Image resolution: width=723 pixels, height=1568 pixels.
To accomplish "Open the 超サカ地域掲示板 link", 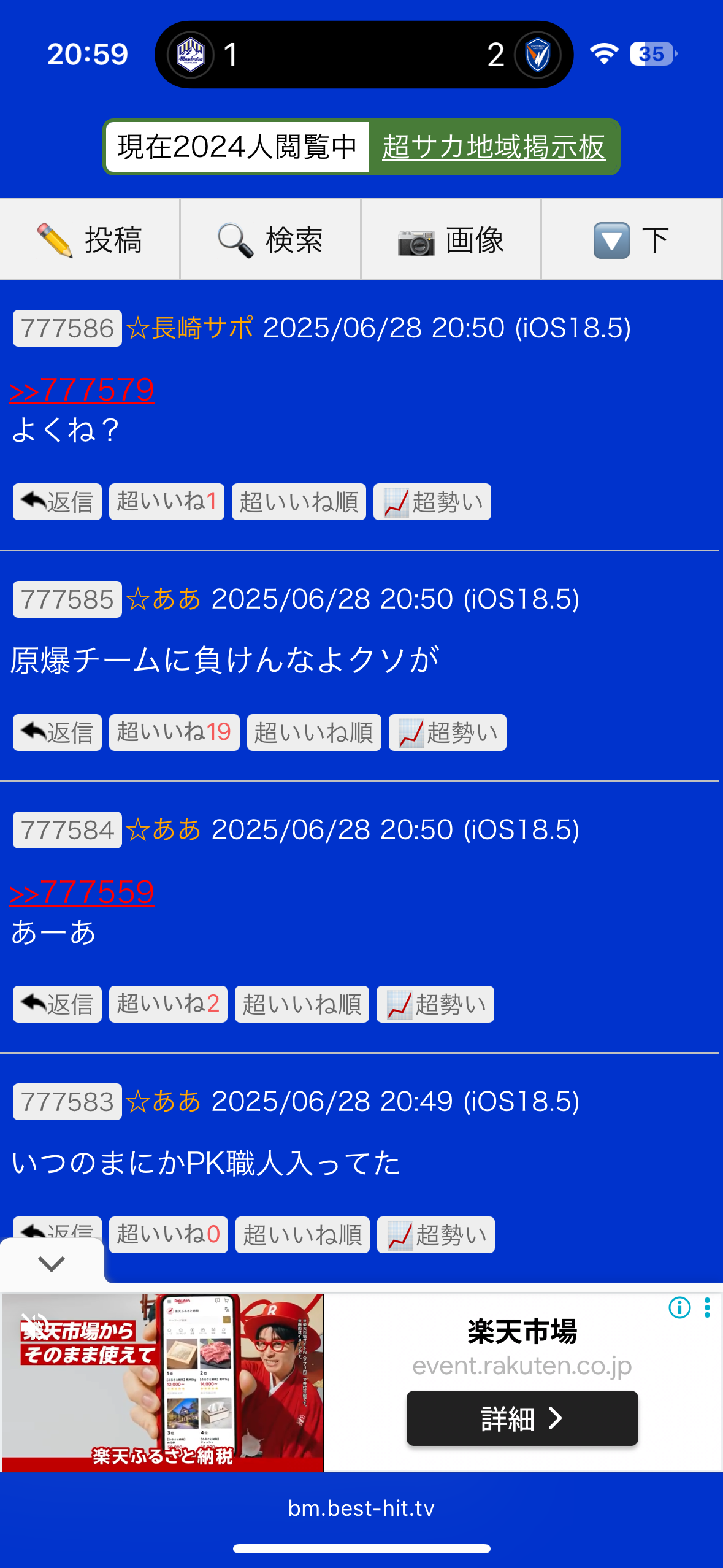I will tap(494, 147).
